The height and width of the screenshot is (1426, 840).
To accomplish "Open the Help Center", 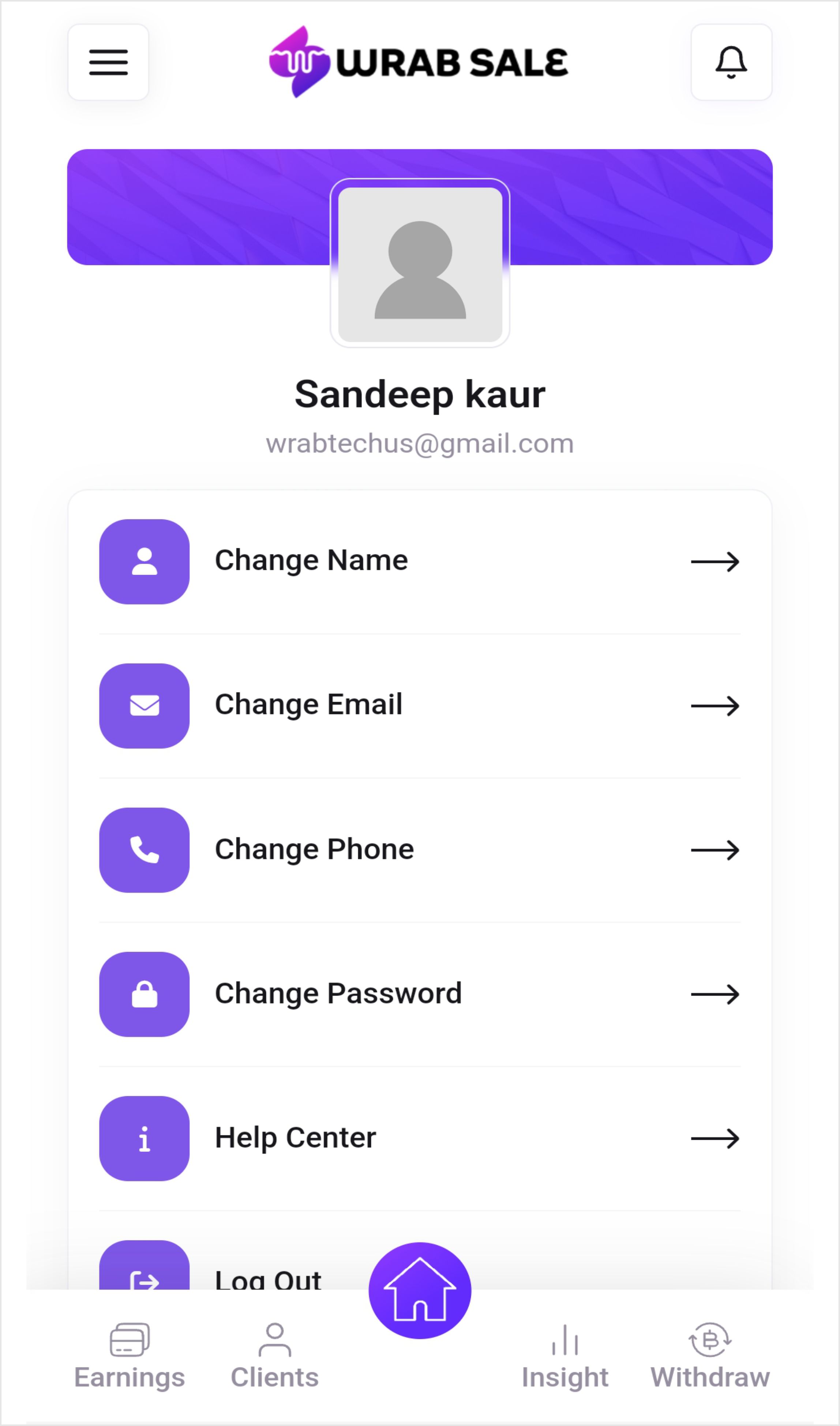I will [x=419, y=1138].
